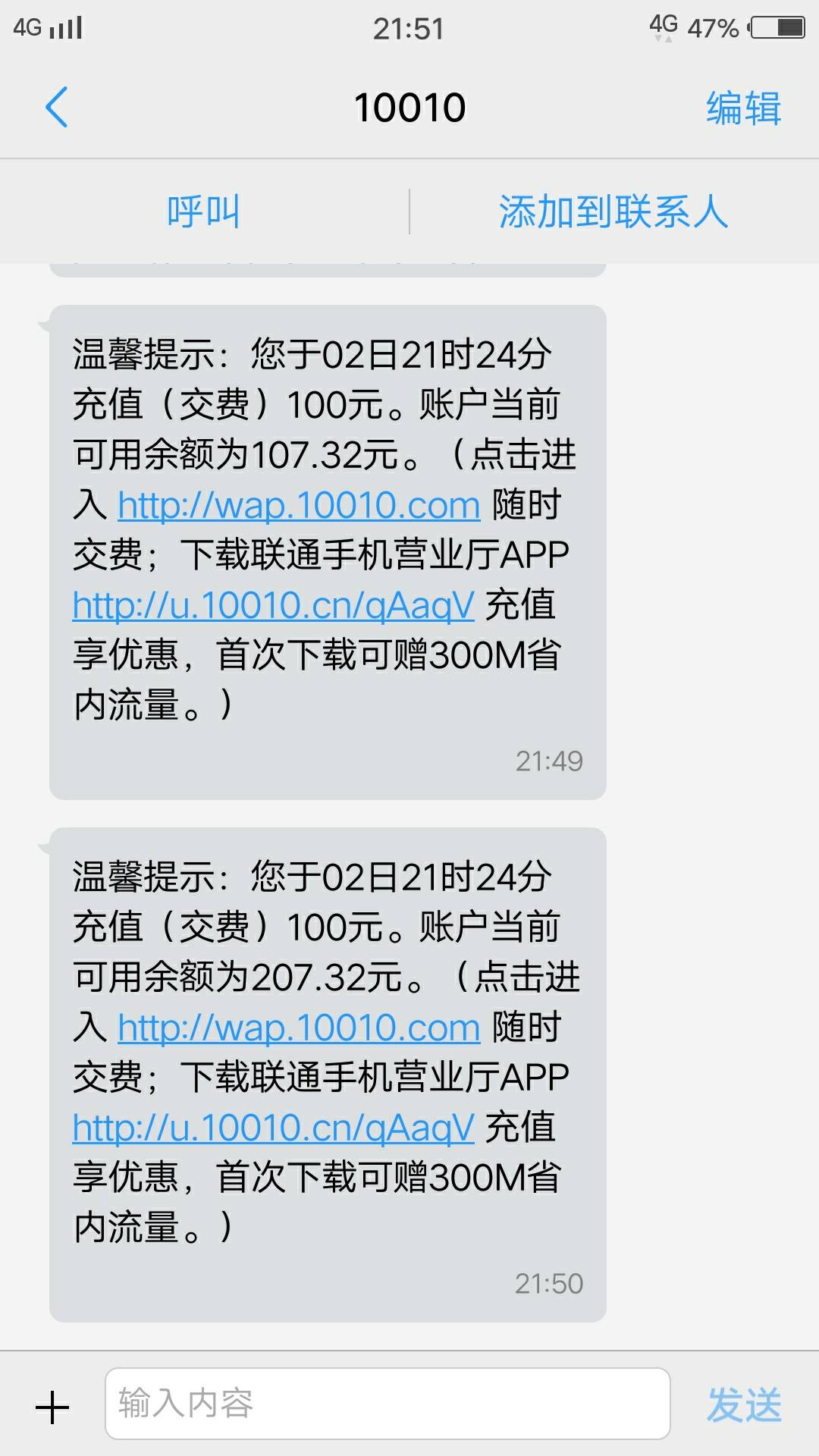Send the message with 发送
Viewport: 819px width, 1456px height.
pos(744,1405)
